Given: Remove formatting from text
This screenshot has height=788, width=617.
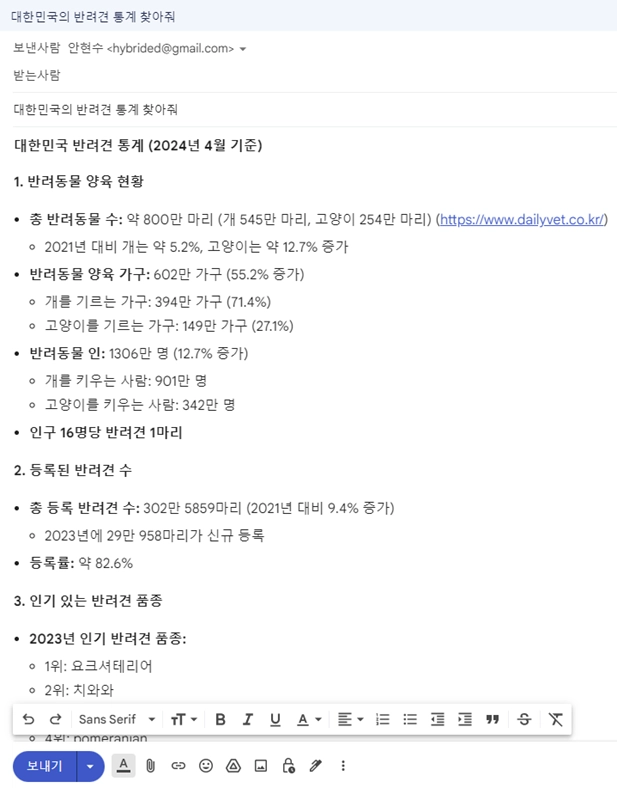Looking at the screenshot, I should [x=556, y=719].
